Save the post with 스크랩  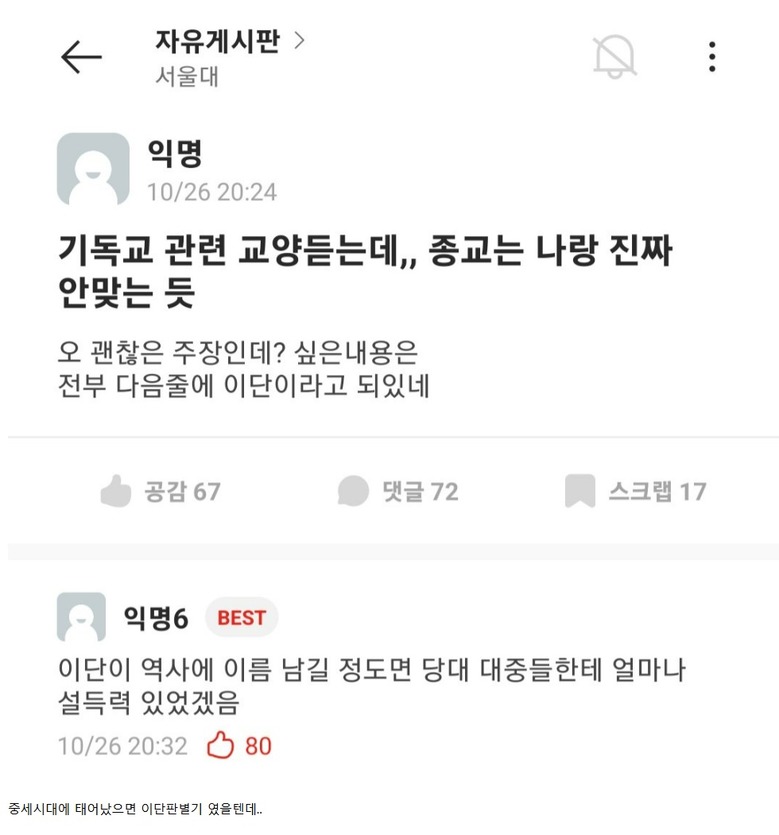(x=635, y=491)
